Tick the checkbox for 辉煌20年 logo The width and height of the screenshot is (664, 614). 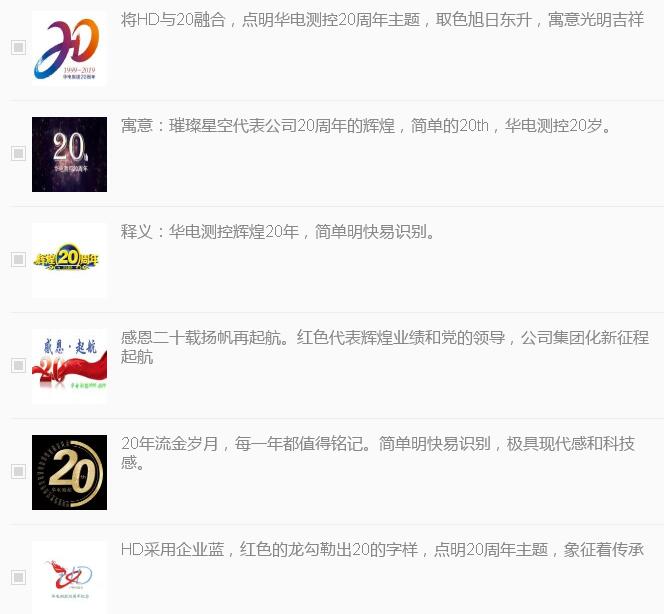[x=18, y=259]
